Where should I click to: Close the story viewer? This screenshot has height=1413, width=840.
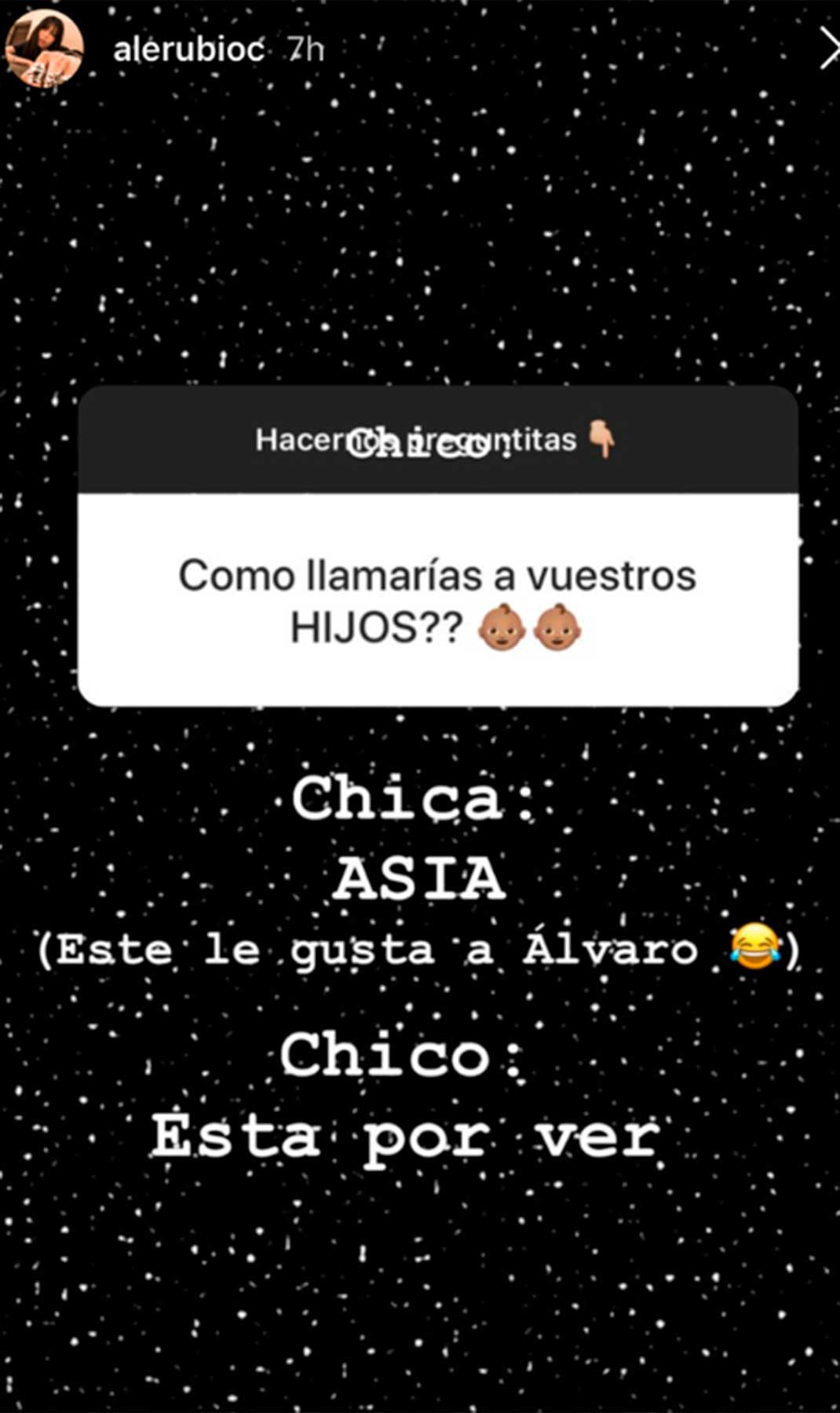pos(829,49)
